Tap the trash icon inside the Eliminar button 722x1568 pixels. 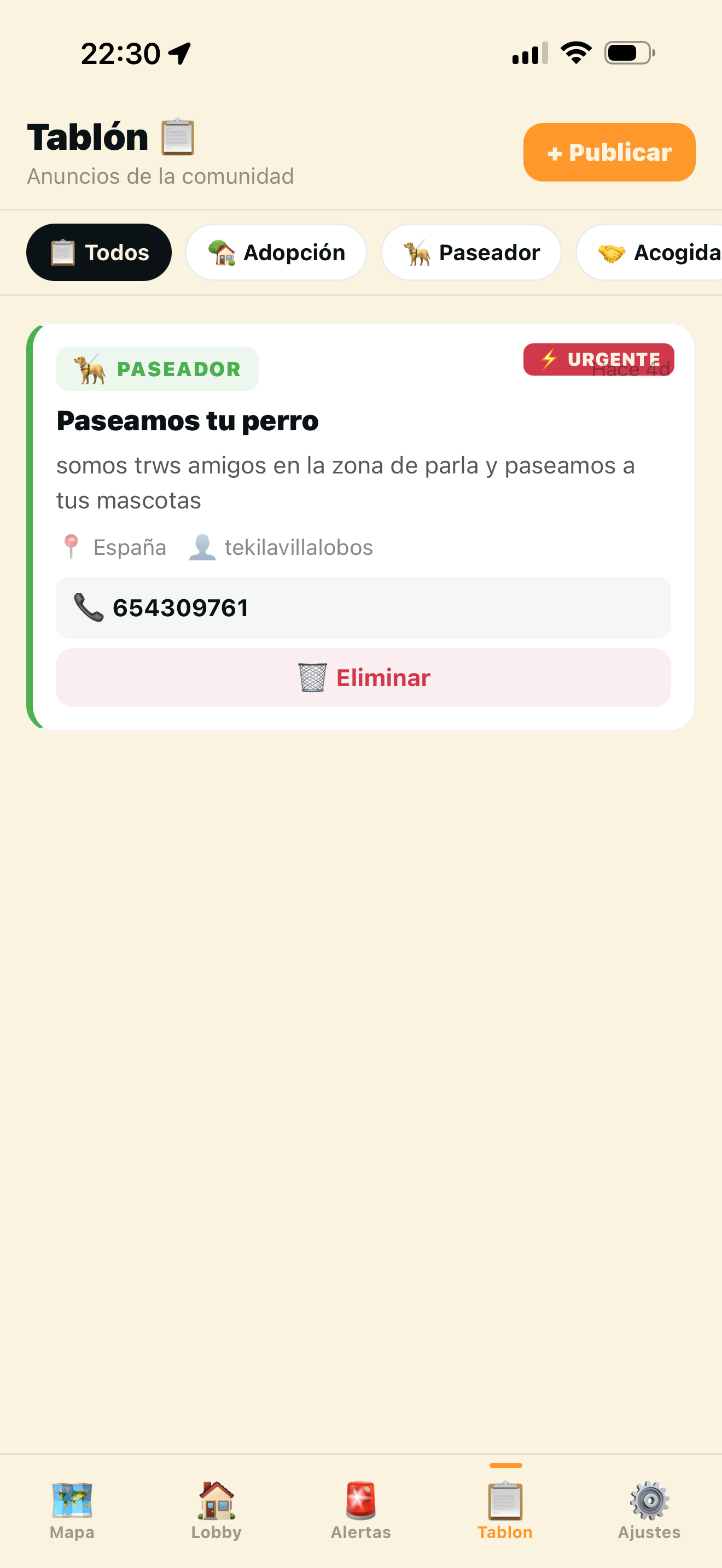312,677
